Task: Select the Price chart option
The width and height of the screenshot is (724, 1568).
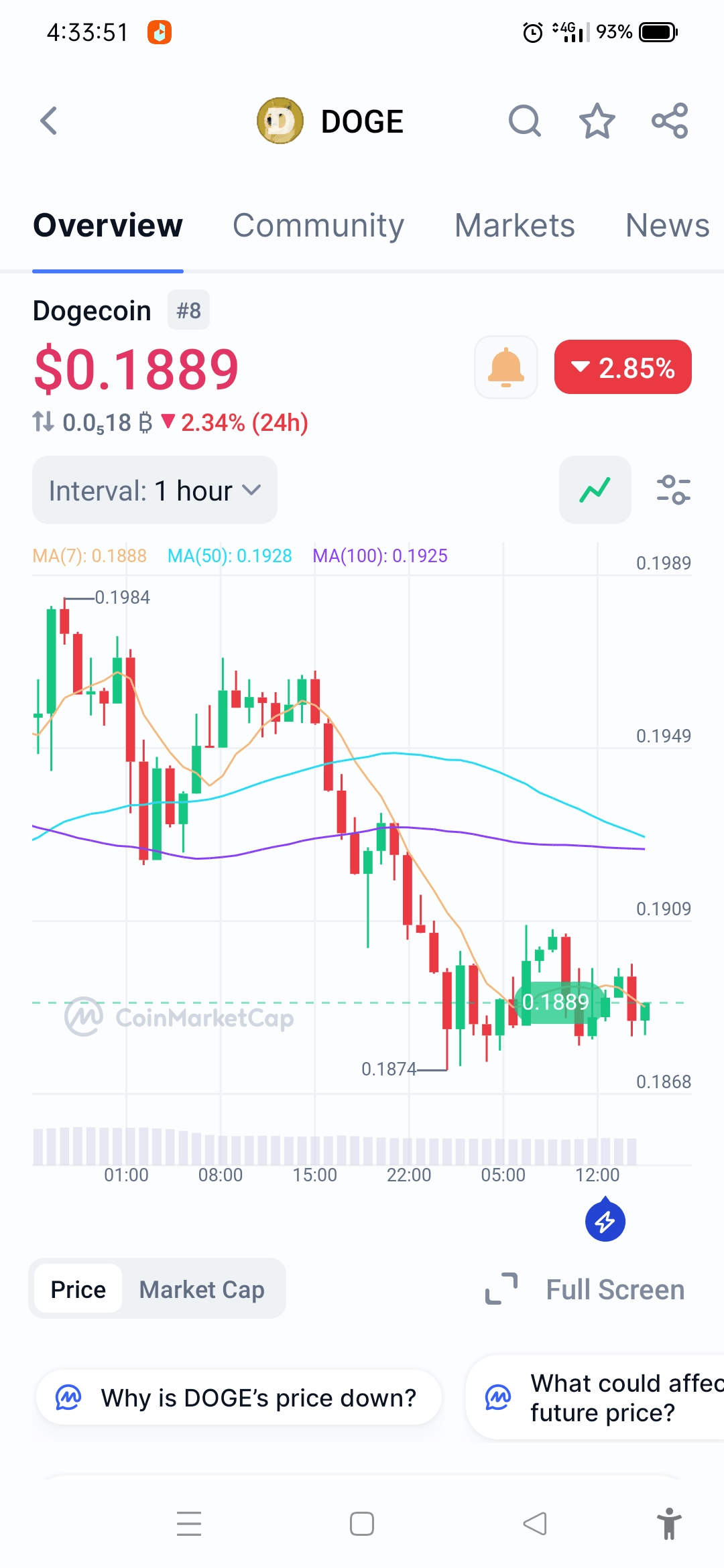Action: point(78,1289)
